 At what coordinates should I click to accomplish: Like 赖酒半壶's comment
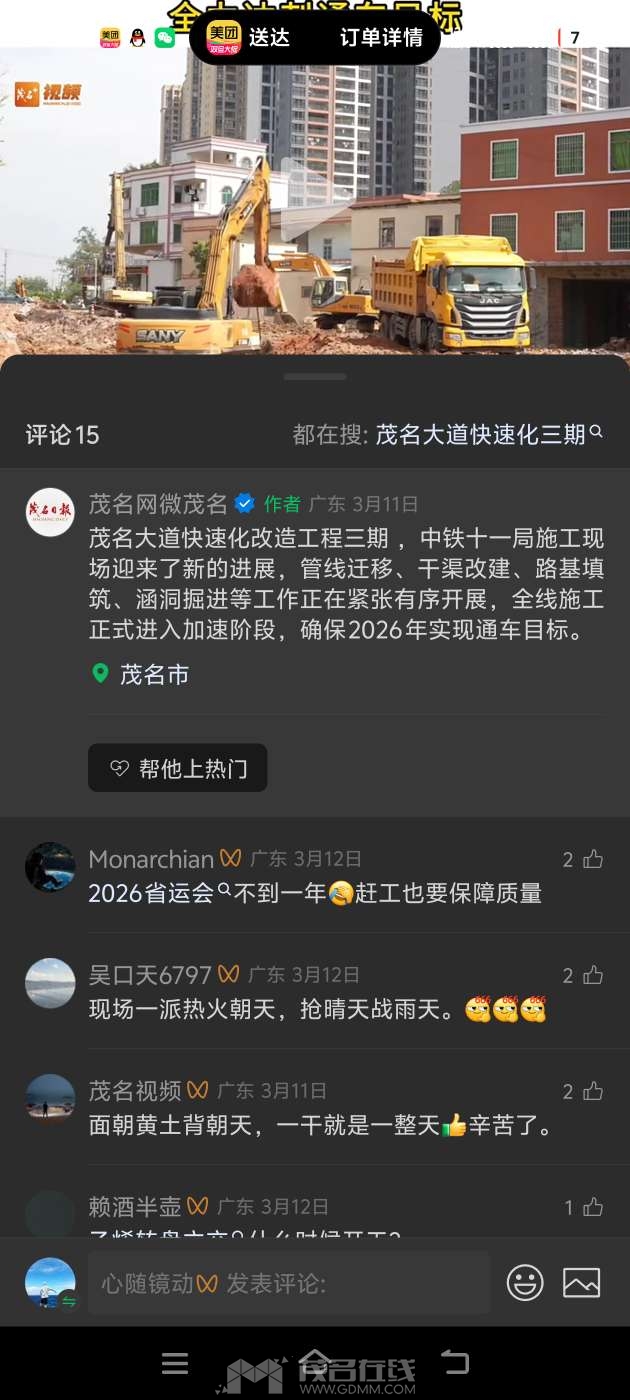click(592, 1207)
